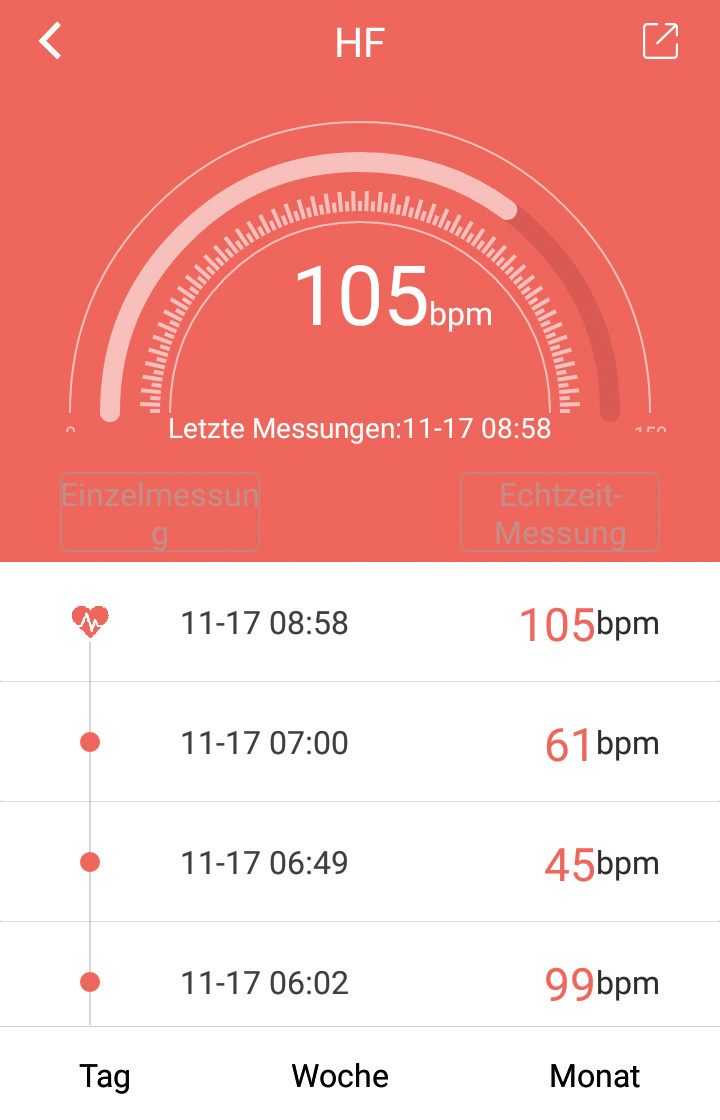Start the Echtzeit-Messung
The width and height of the screenshot is (720, 1120).
click(560, 512)
